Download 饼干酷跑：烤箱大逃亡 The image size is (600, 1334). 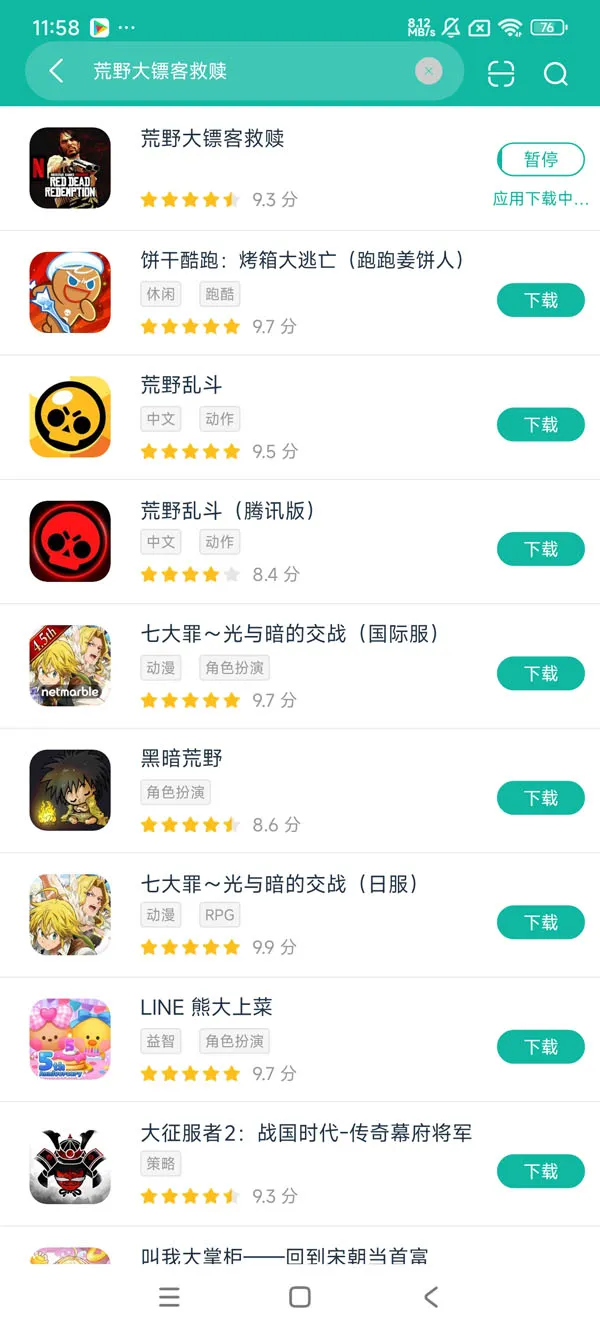click(540, 300)
